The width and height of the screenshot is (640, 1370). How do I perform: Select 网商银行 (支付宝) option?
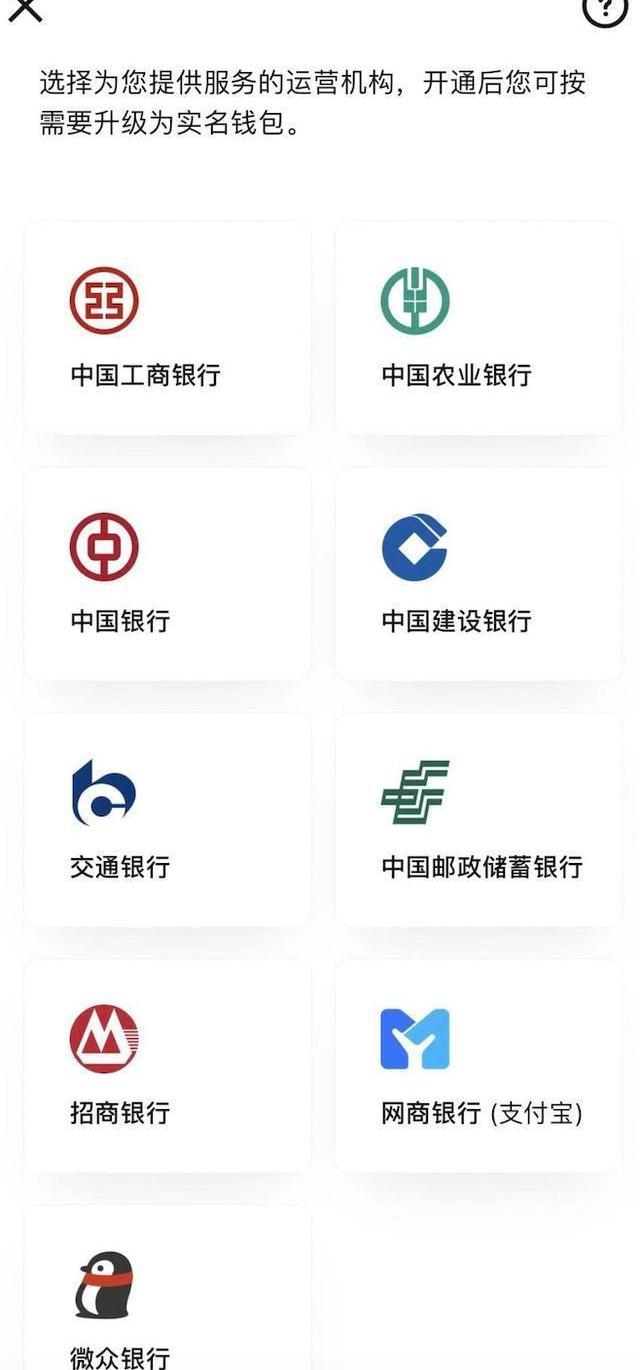click(x=478, y=1066)
